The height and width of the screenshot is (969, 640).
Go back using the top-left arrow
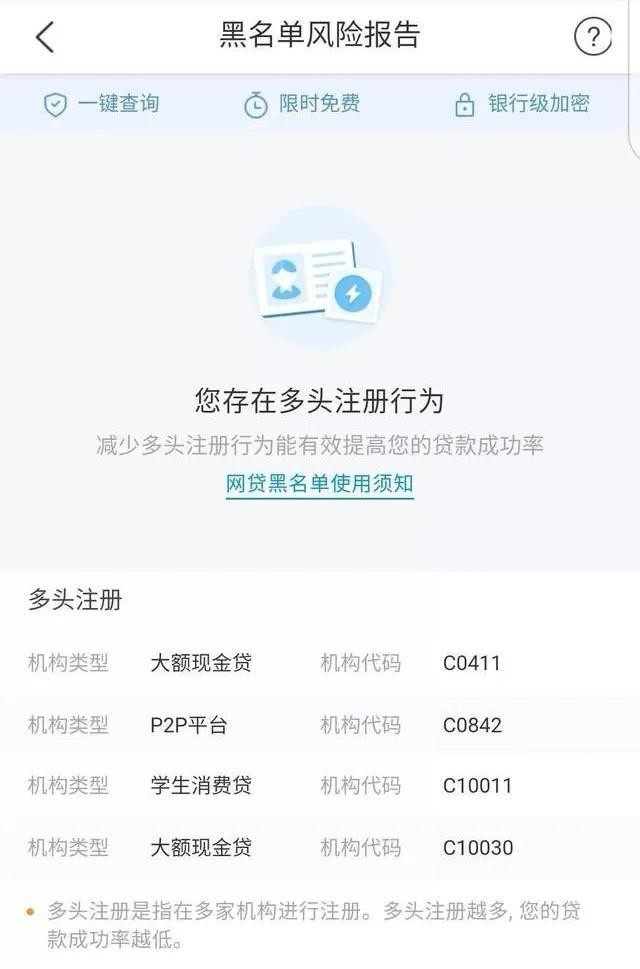pyautogui.click(x=44, y=37)
